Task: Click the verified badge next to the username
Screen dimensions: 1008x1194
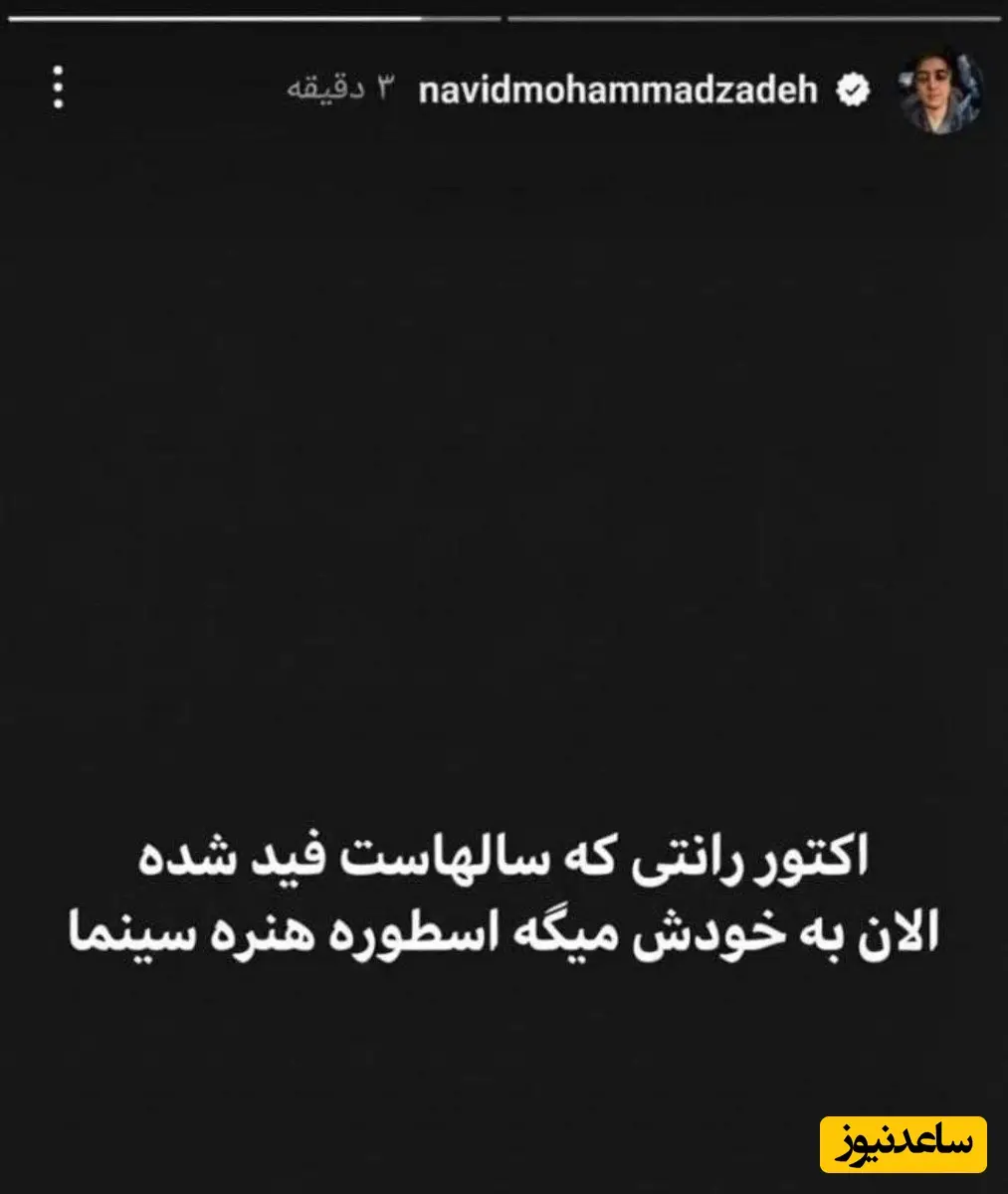Action: pyautogui.click(x=851, y=88)
